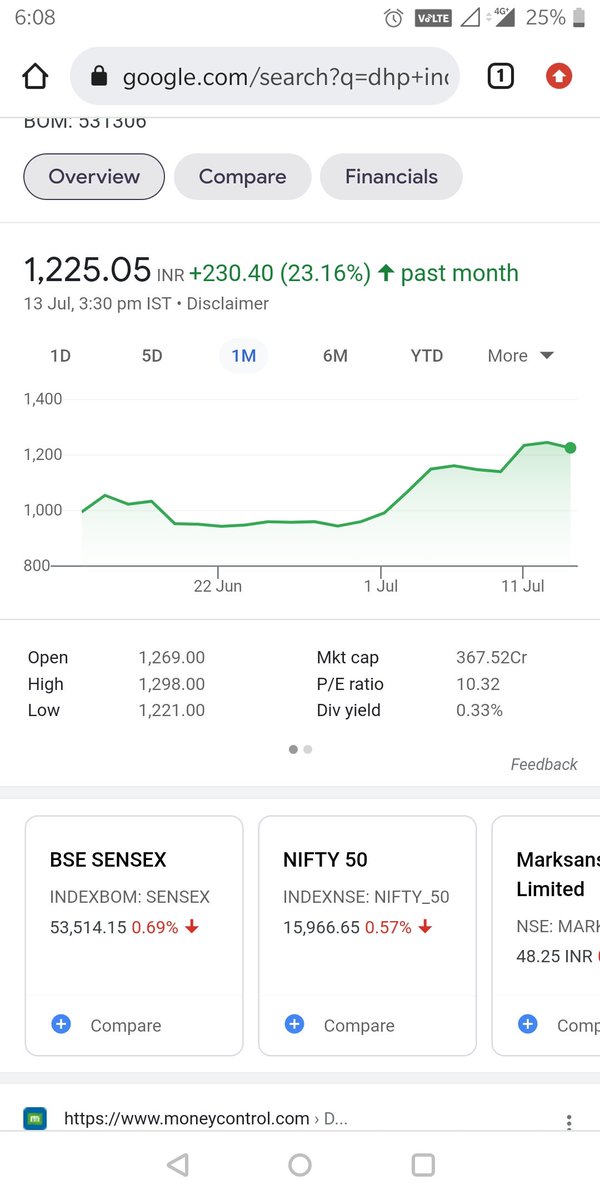The height and width of the screenshot is (1200, 600).
Task: Tap the address bar URL field
Action: point(265,76)
